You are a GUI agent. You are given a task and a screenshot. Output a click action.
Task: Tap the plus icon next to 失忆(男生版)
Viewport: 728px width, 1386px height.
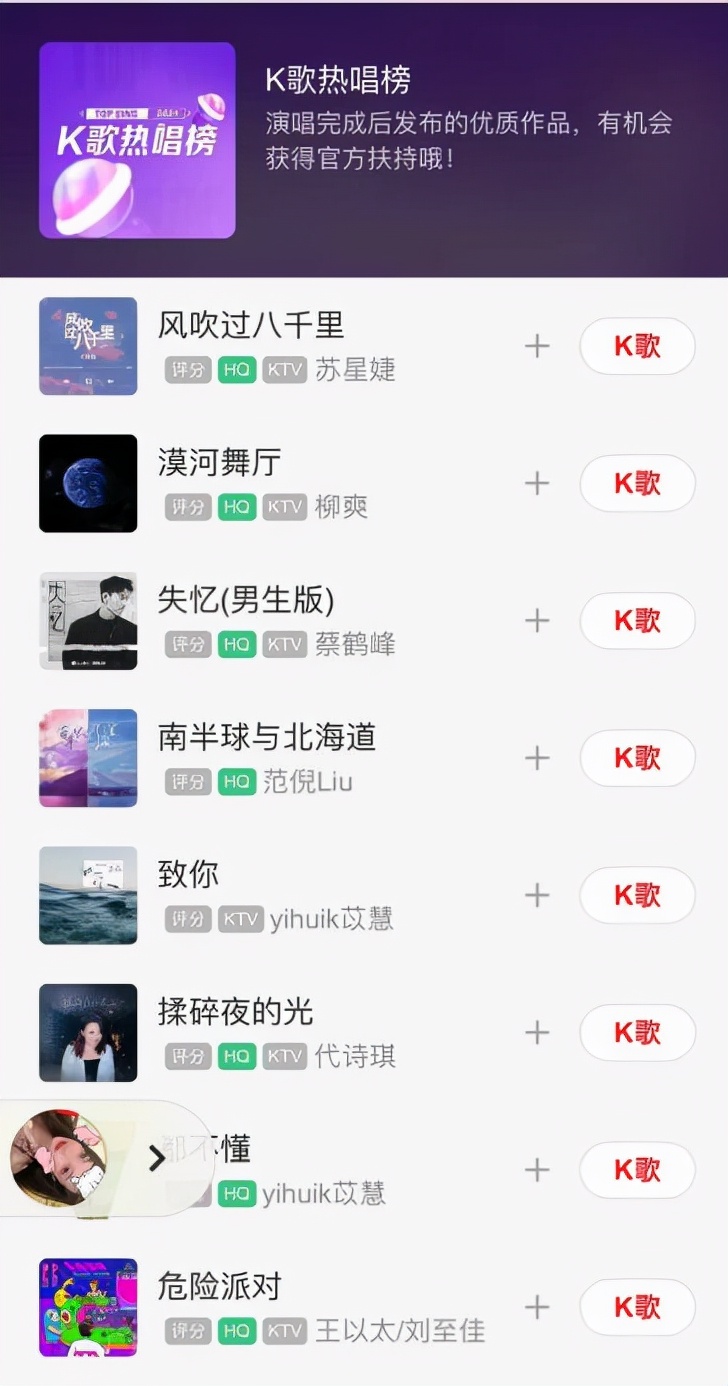coord(537,620)
